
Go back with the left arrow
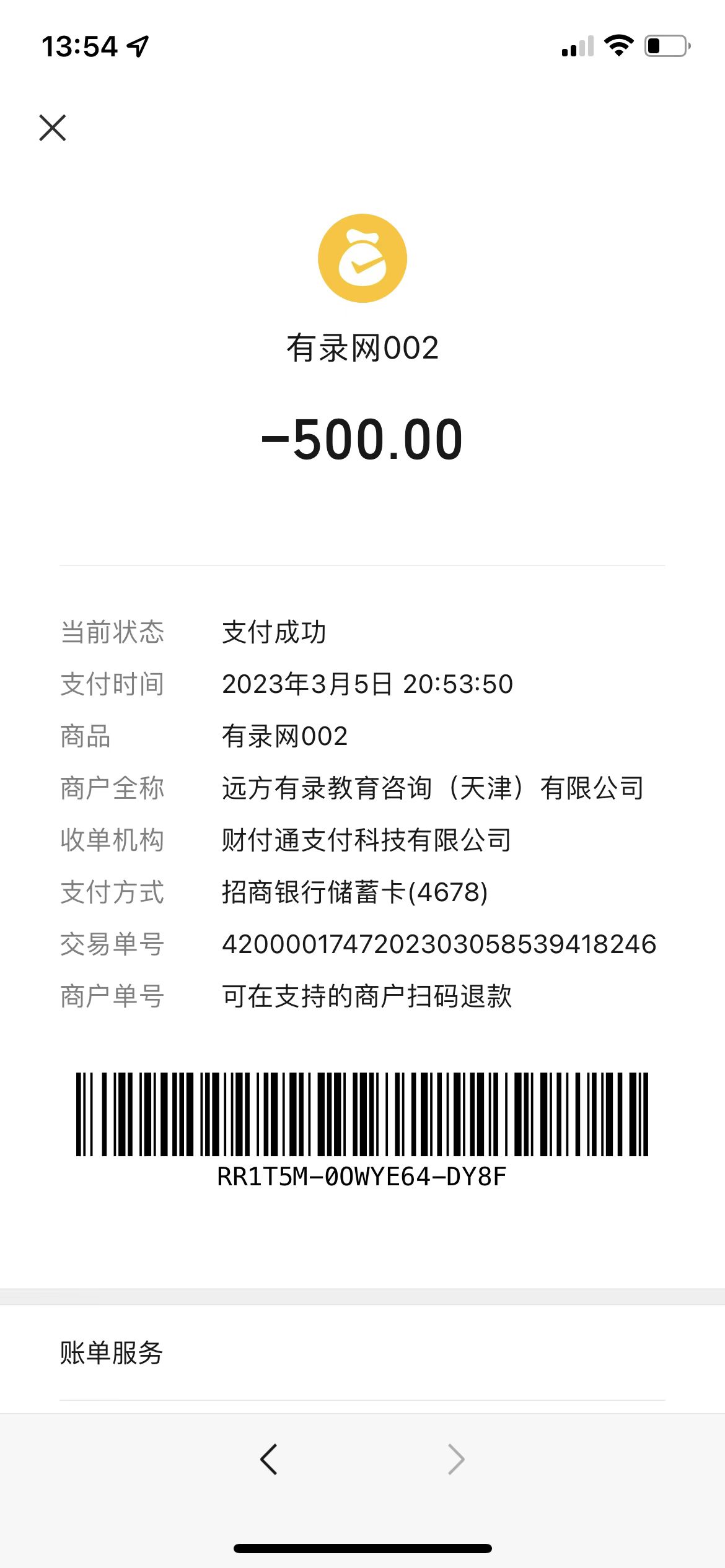tap(269, 1459)
